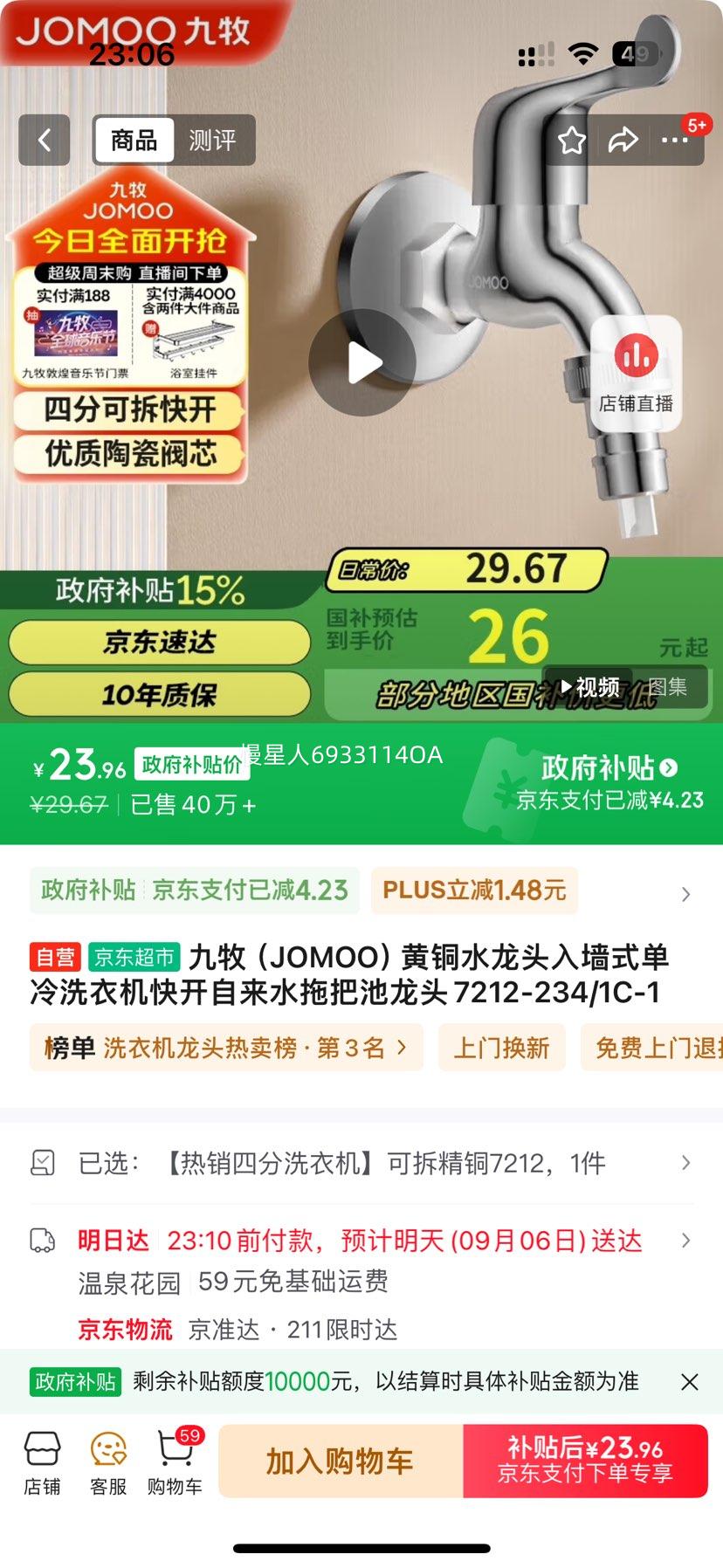Image resolution: width=723 pixels, height=1568 pixels.
Task: Open the shop via 店铺 icon
Action: click(x=42, y=1460)
